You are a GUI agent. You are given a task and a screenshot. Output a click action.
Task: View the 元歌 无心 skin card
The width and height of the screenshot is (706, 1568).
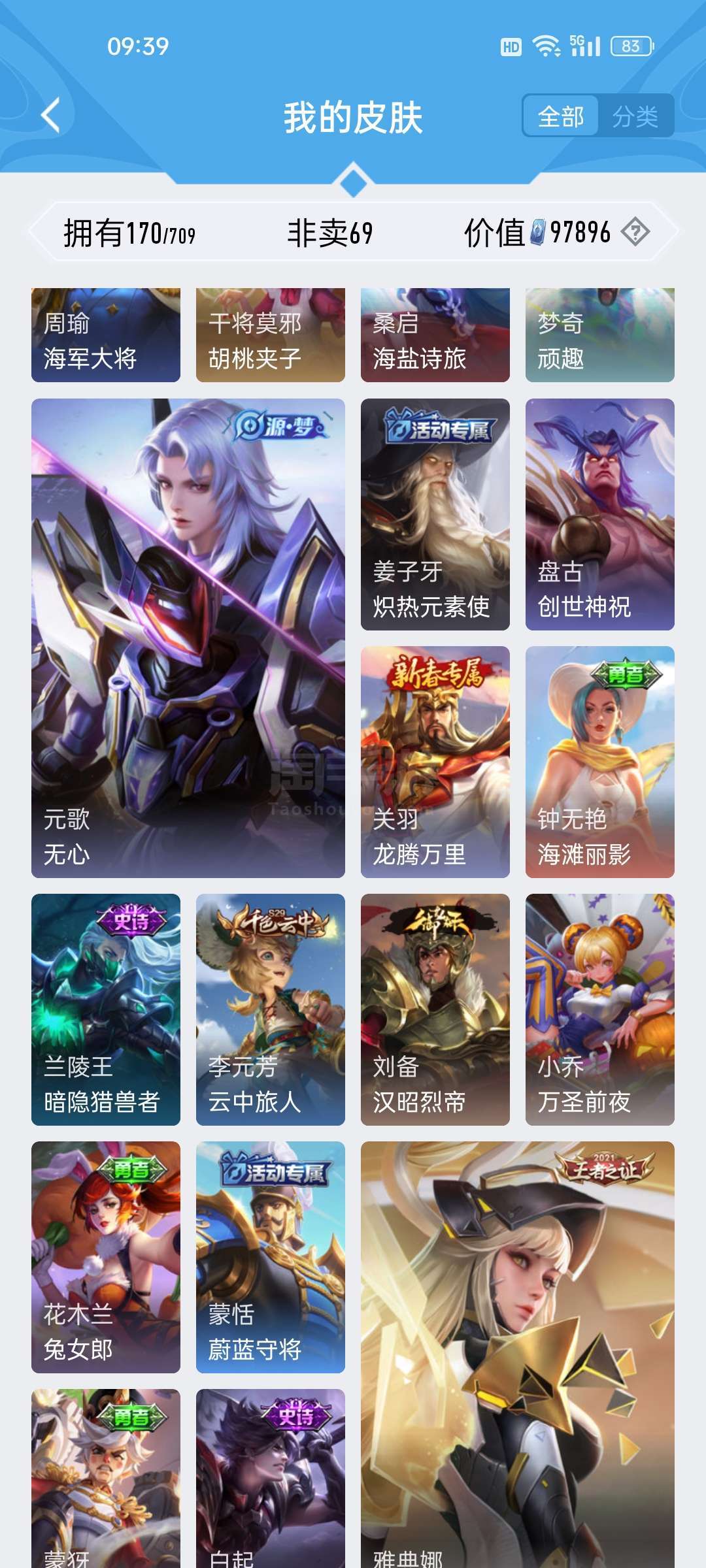188,638
